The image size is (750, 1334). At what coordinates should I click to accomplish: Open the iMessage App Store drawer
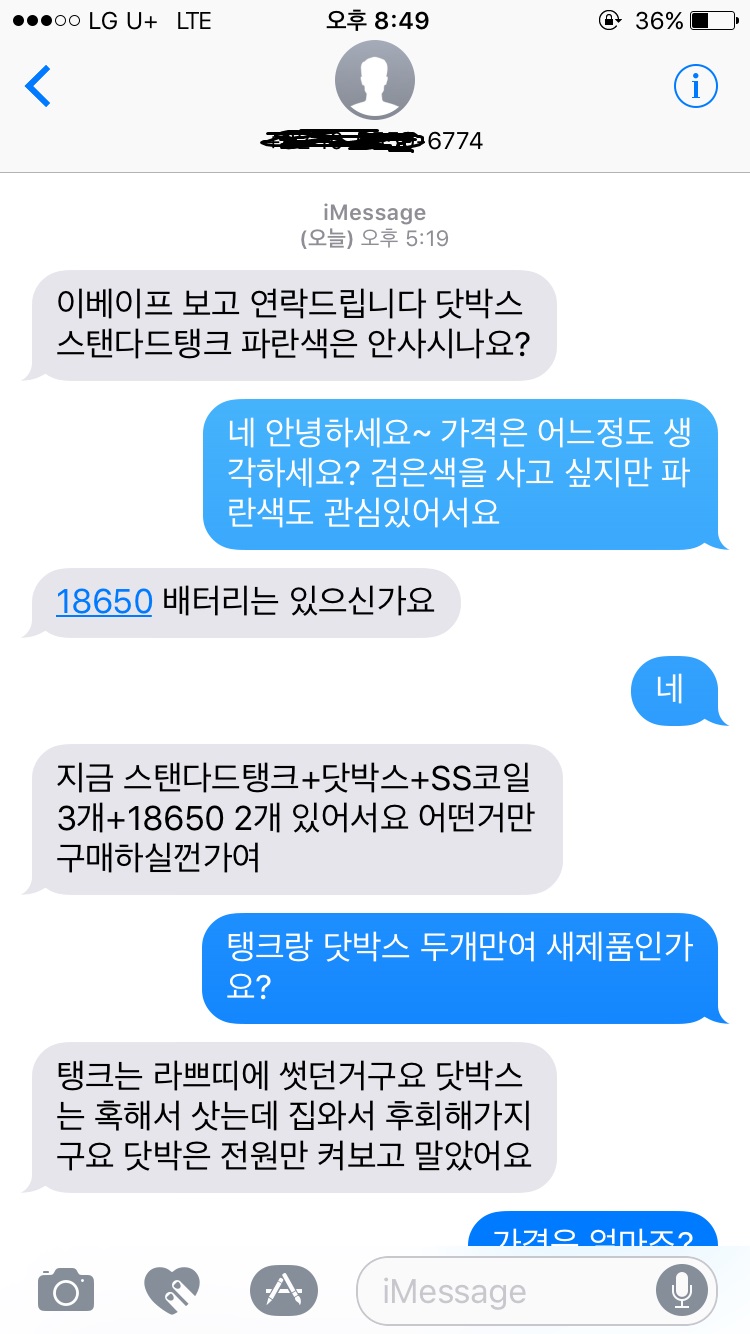coord(283,1290)
